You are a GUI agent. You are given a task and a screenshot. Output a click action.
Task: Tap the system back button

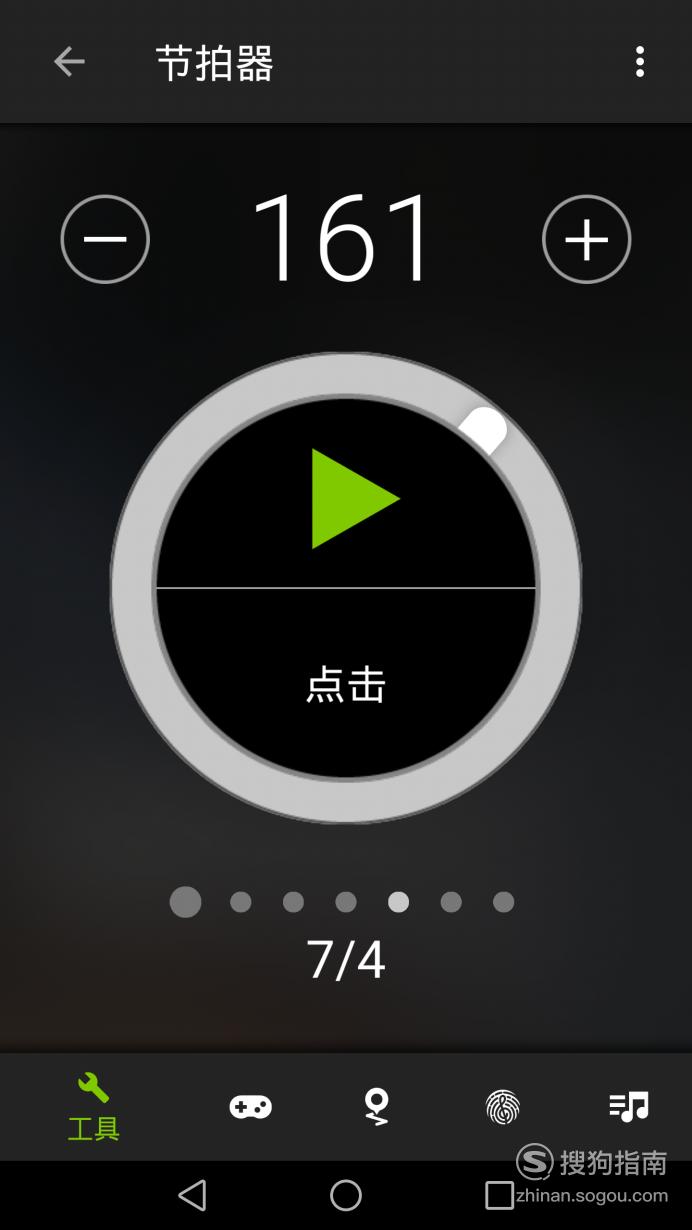click(x=192, y=1195)
